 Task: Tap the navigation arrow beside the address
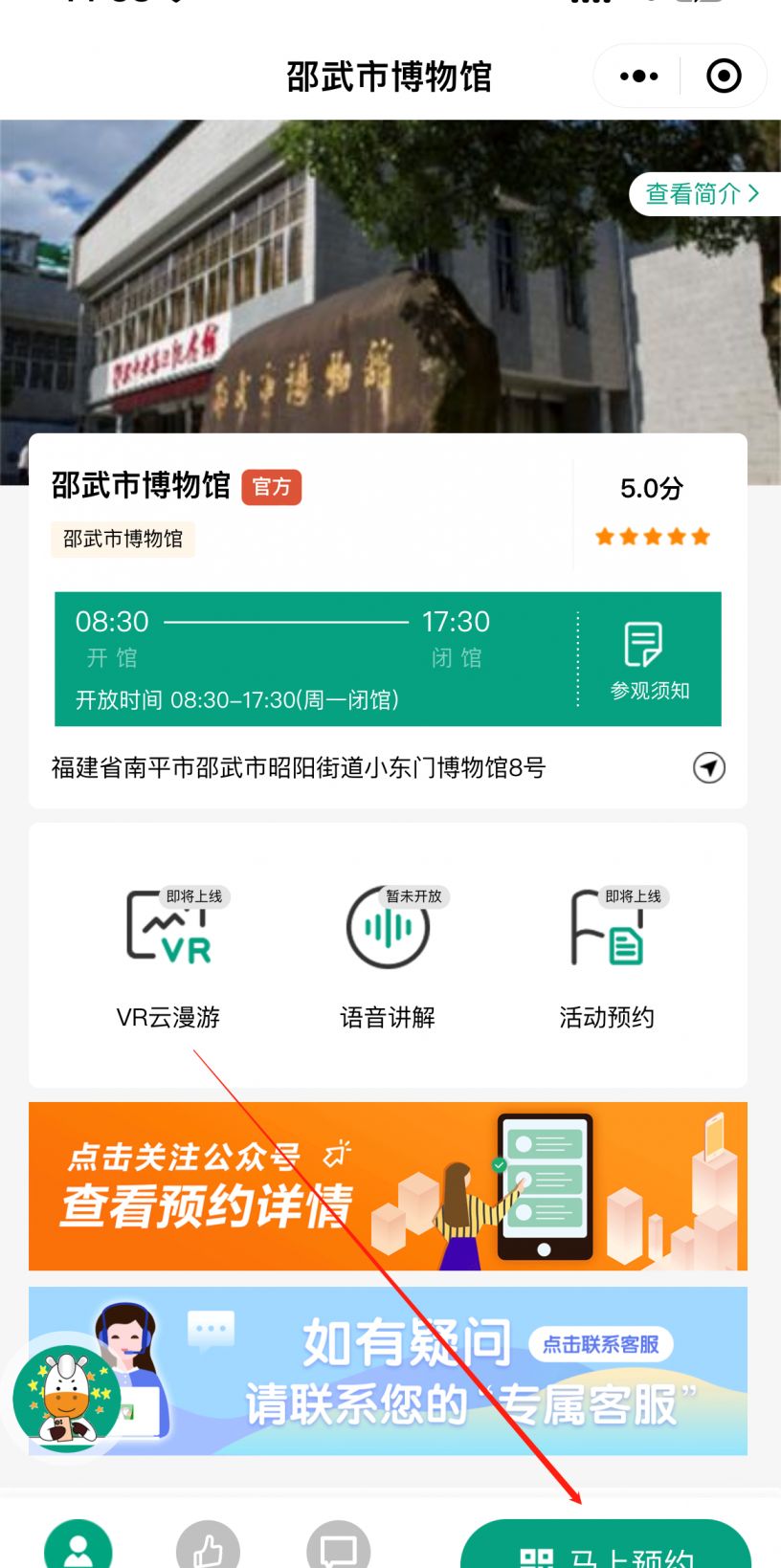tap(708, 767)
